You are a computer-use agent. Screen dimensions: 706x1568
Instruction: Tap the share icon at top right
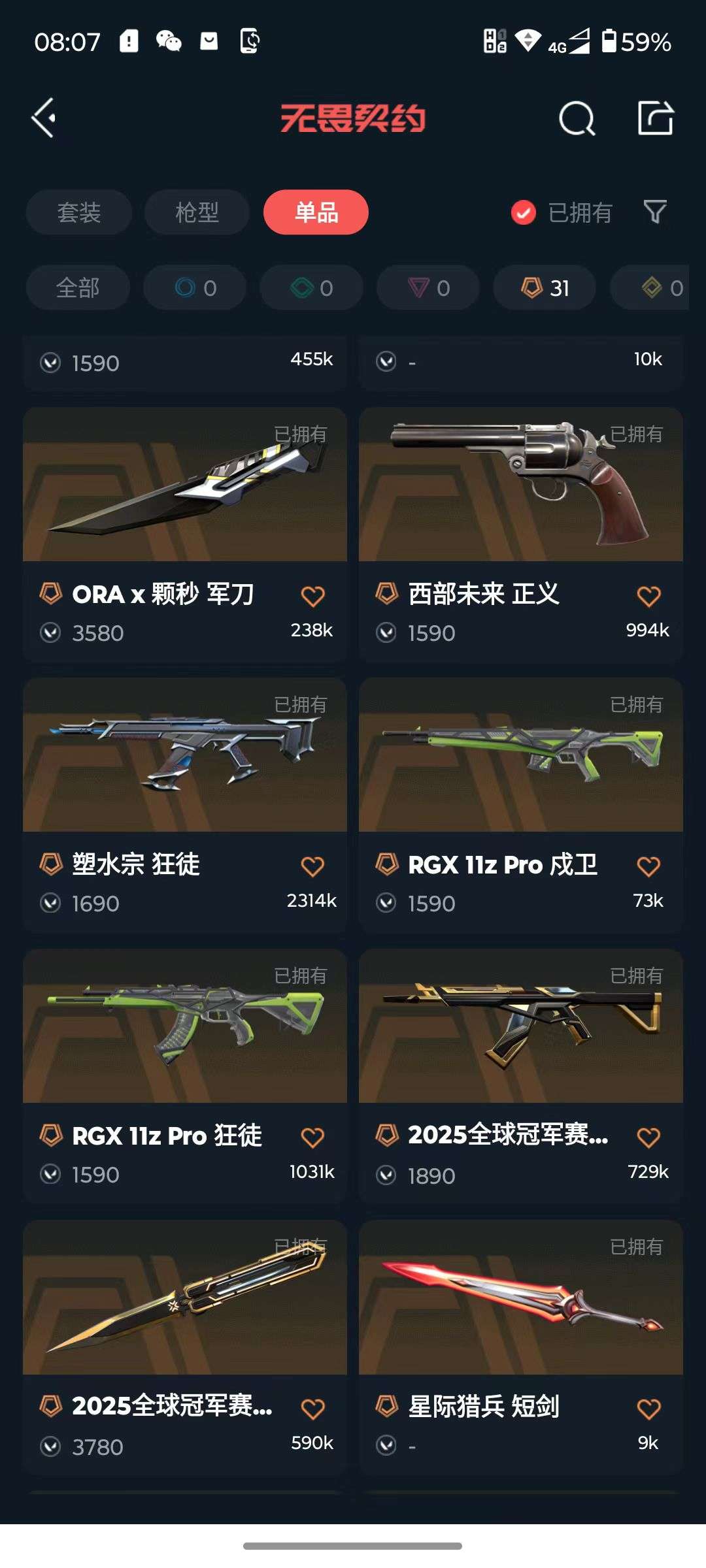pos(657,118)
